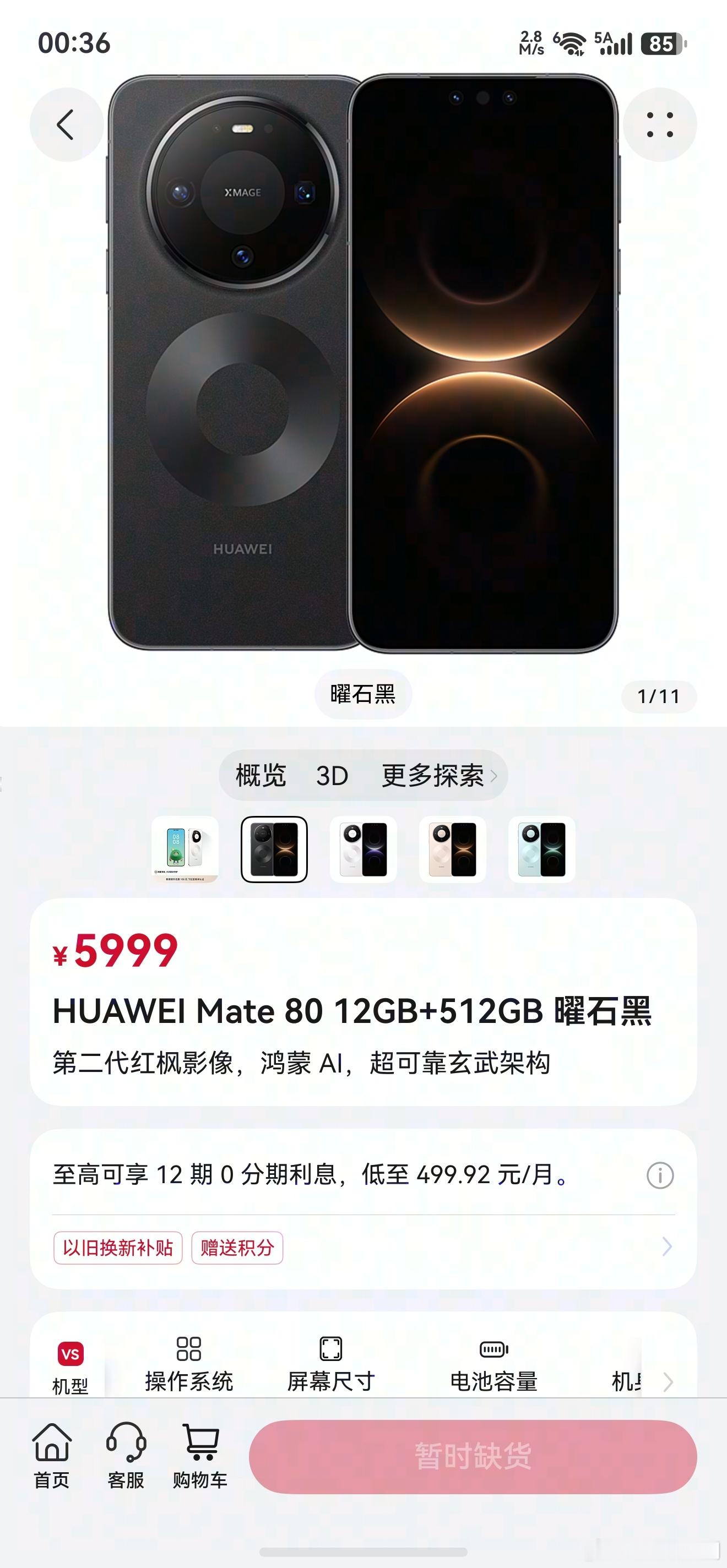This screenshot has width=727, height=1568.
Task: Open the 购物车 shopping cart
Action: coord(200,1455)
